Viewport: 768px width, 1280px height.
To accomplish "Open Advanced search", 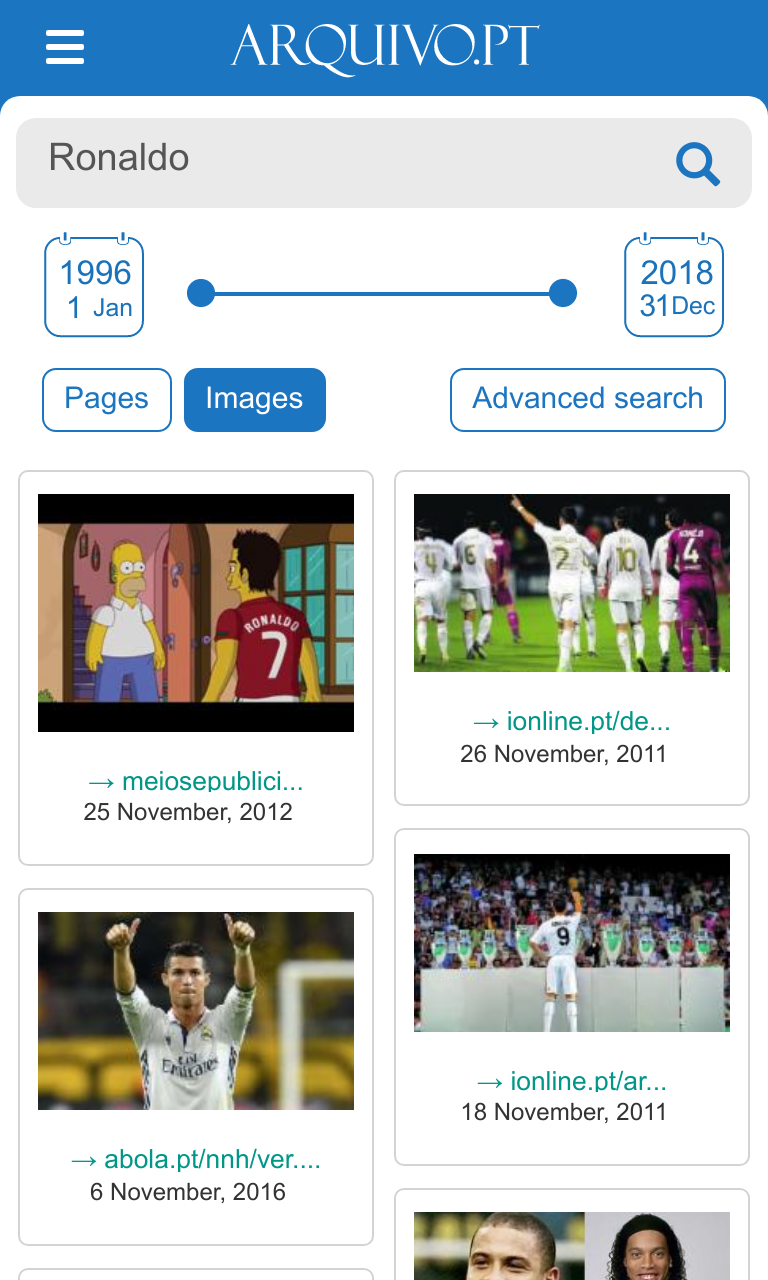I will point(588,400).
